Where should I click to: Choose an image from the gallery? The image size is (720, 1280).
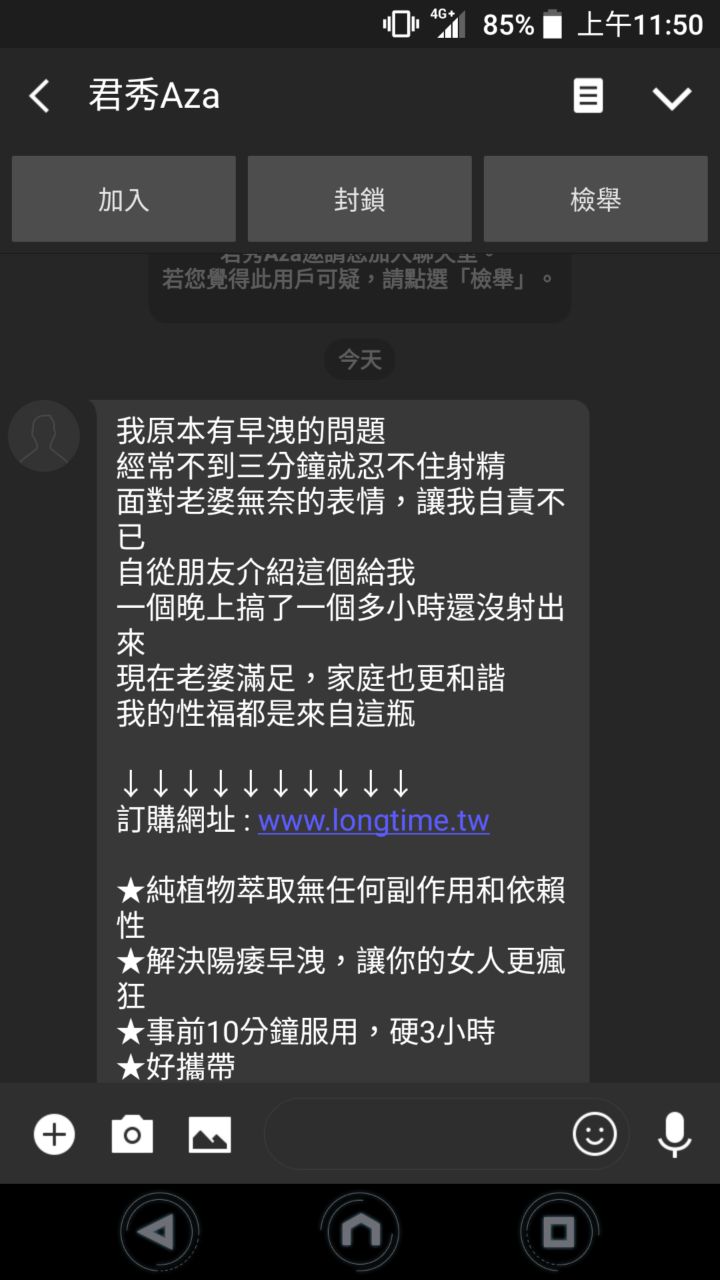pyautogui.click(x=210, y=1134)
